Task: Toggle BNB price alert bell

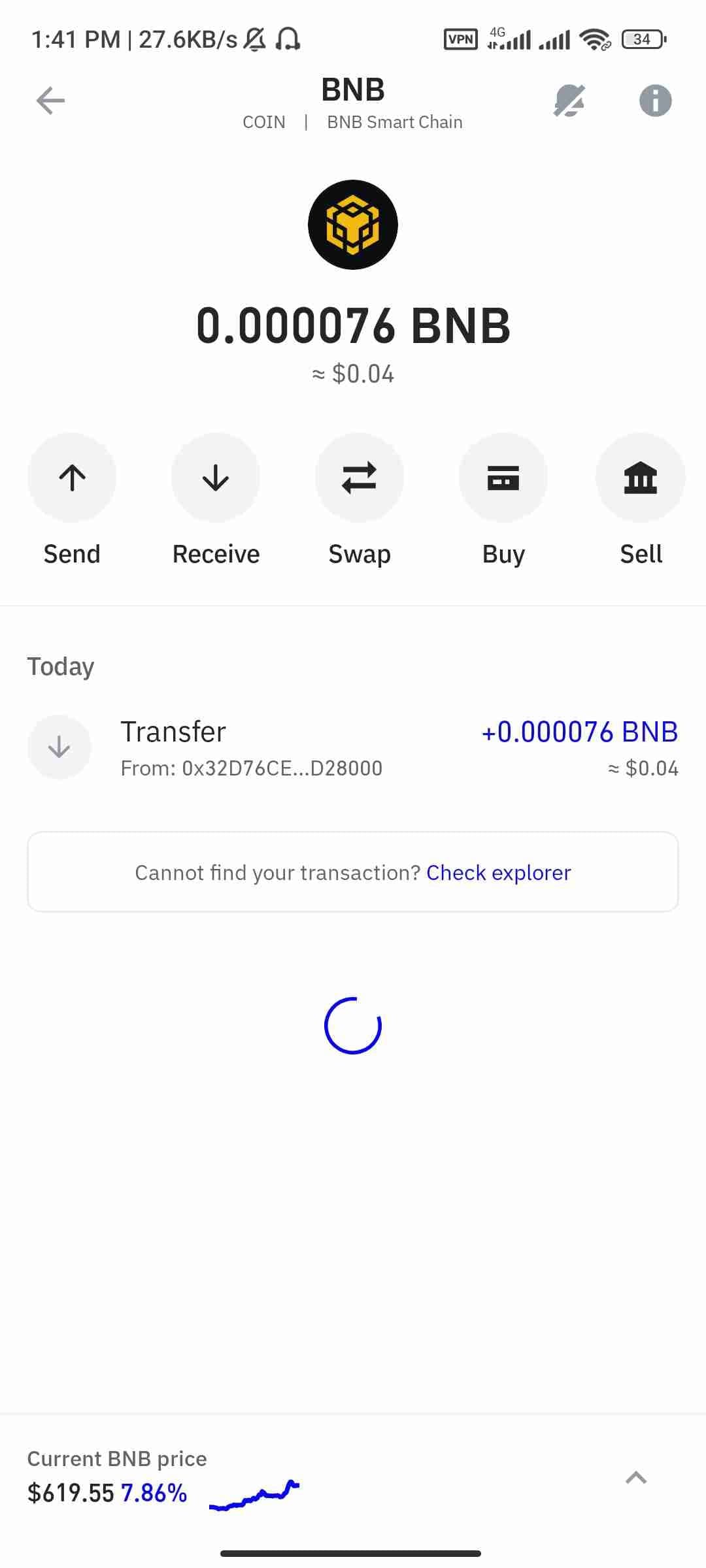Action: pos(569,101)
